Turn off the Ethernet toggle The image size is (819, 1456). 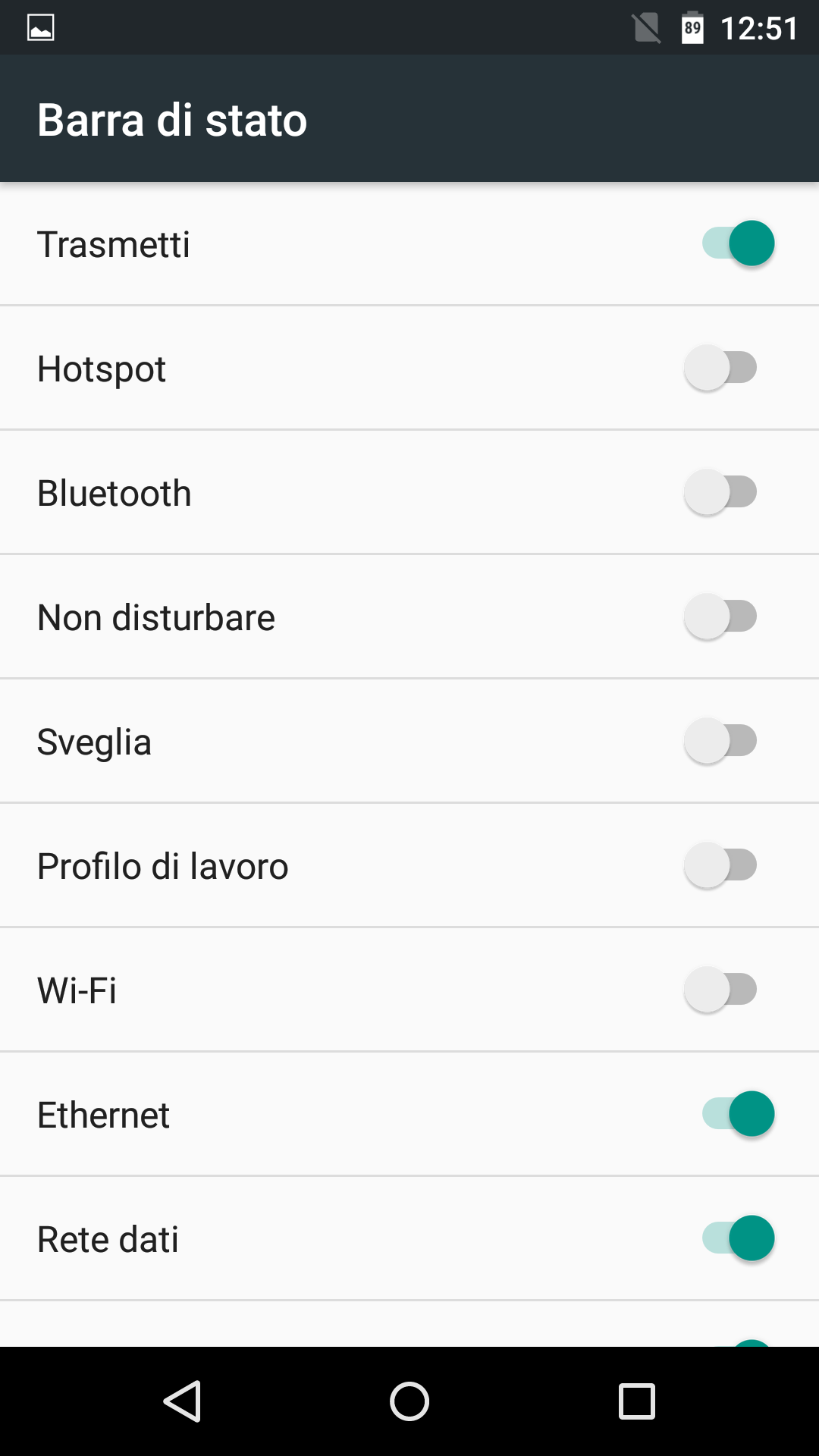tap(738, 1114)
